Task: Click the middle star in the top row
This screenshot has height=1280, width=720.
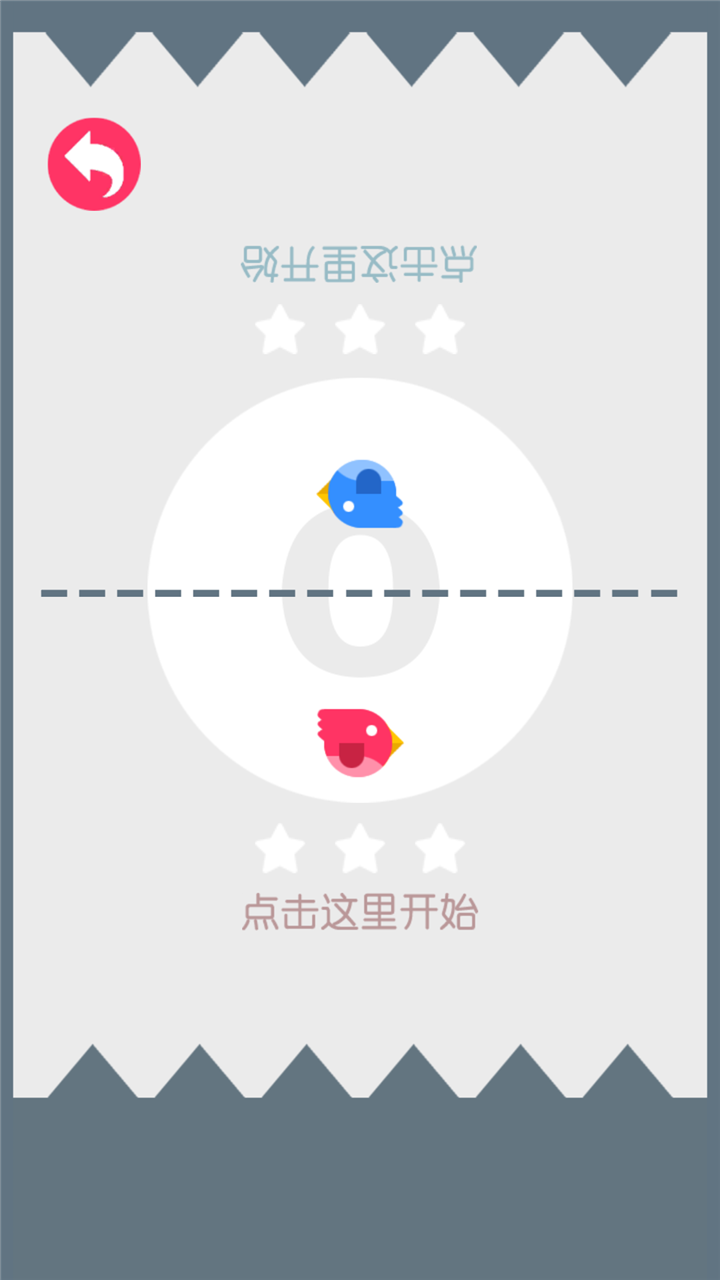Action: coord(360,330)
